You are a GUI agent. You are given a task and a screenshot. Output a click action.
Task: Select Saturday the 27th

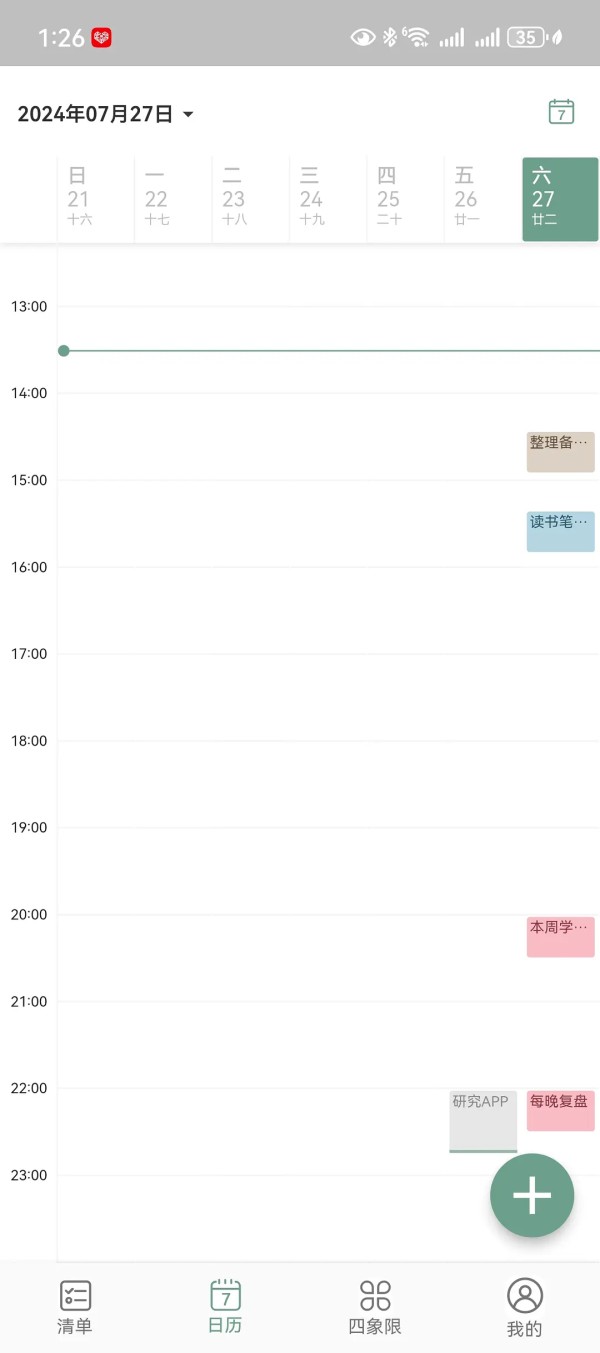[560, 199]
